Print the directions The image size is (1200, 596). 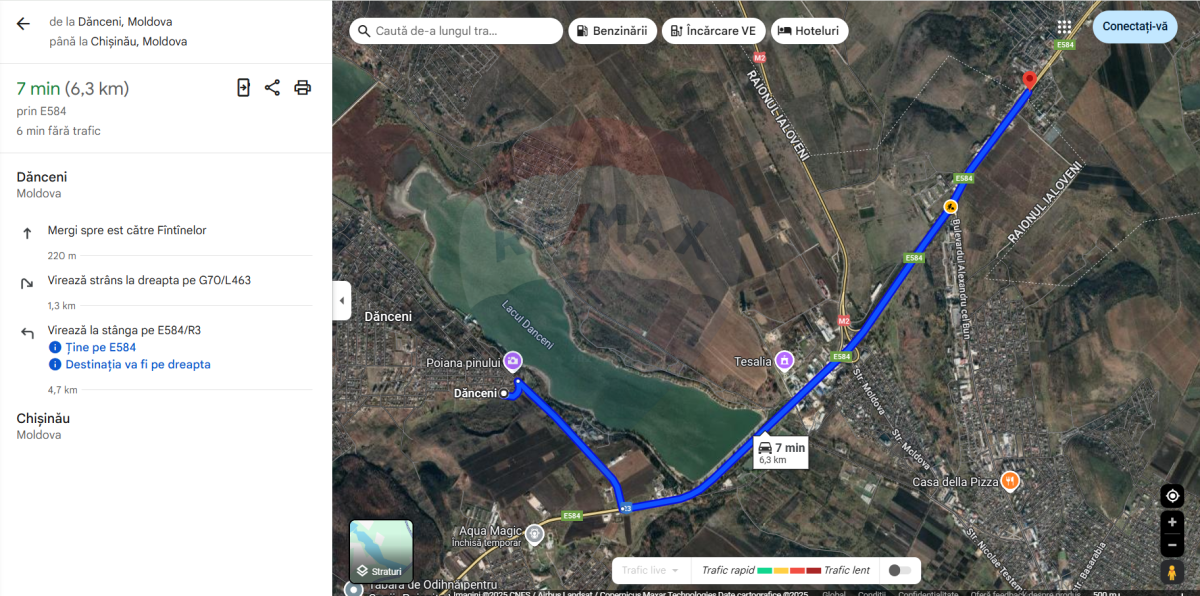click(302, 88)
